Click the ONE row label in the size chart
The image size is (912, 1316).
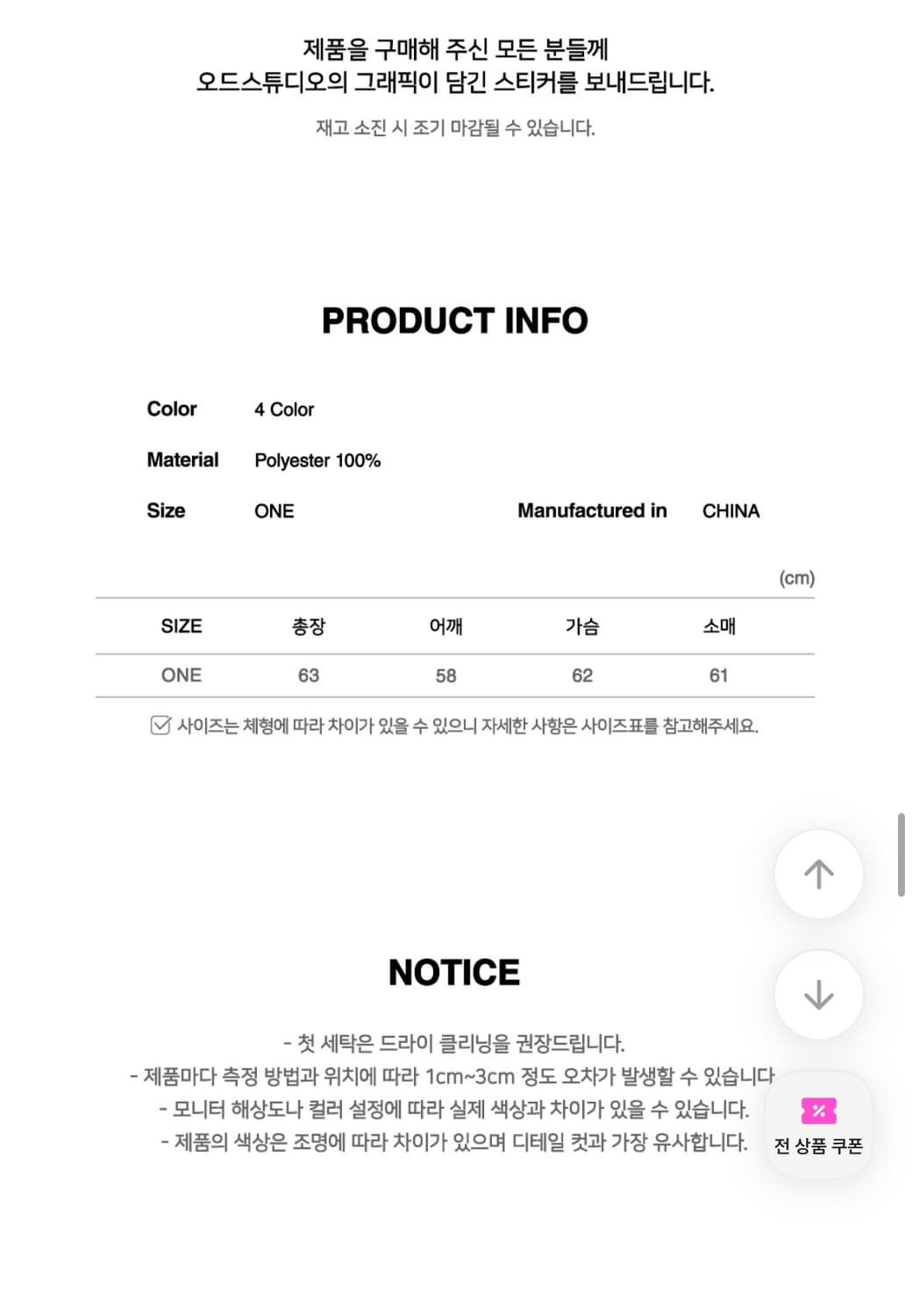coord(181,675)
